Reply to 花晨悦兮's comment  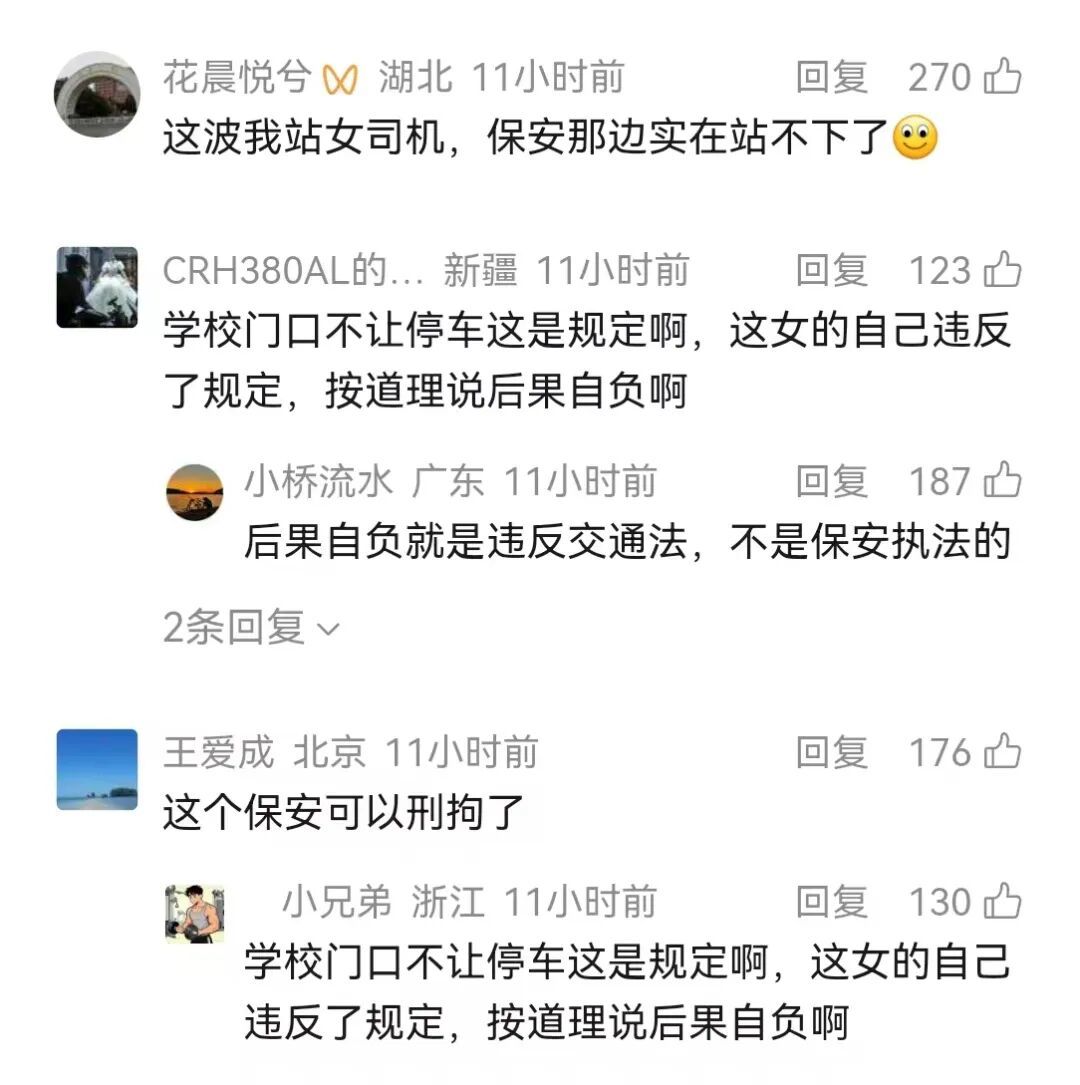point(831,77)
